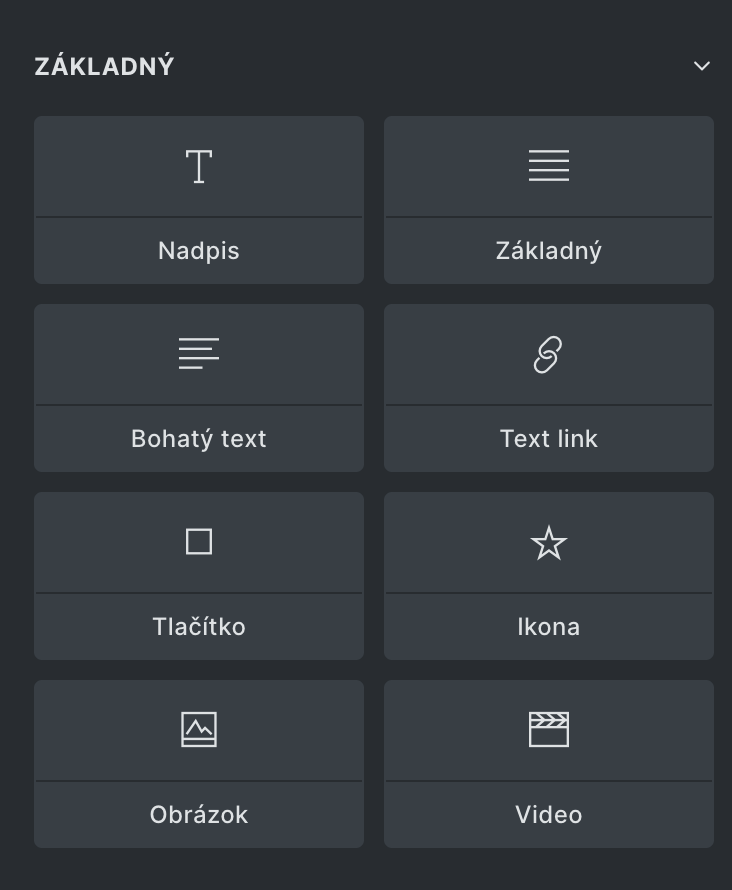Select the Nadpis element tile

click(199, 200)
